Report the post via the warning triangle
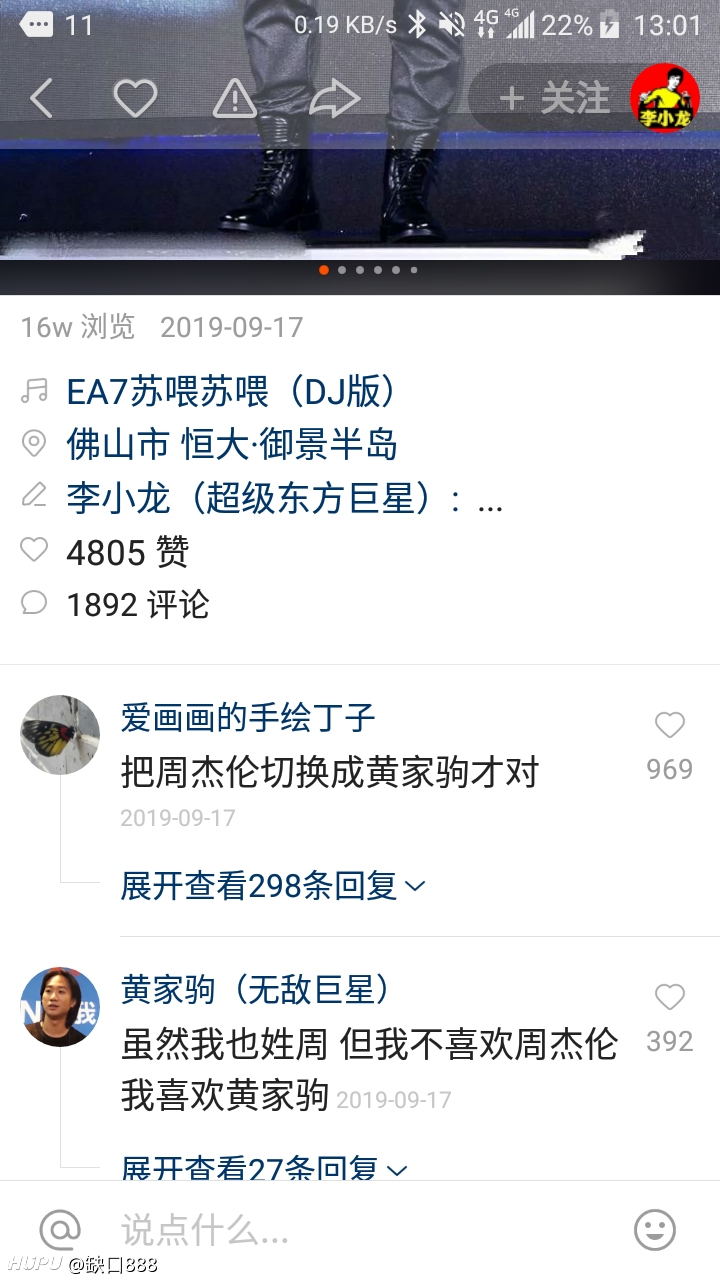 pyautogui.click(x=235, y=98)
